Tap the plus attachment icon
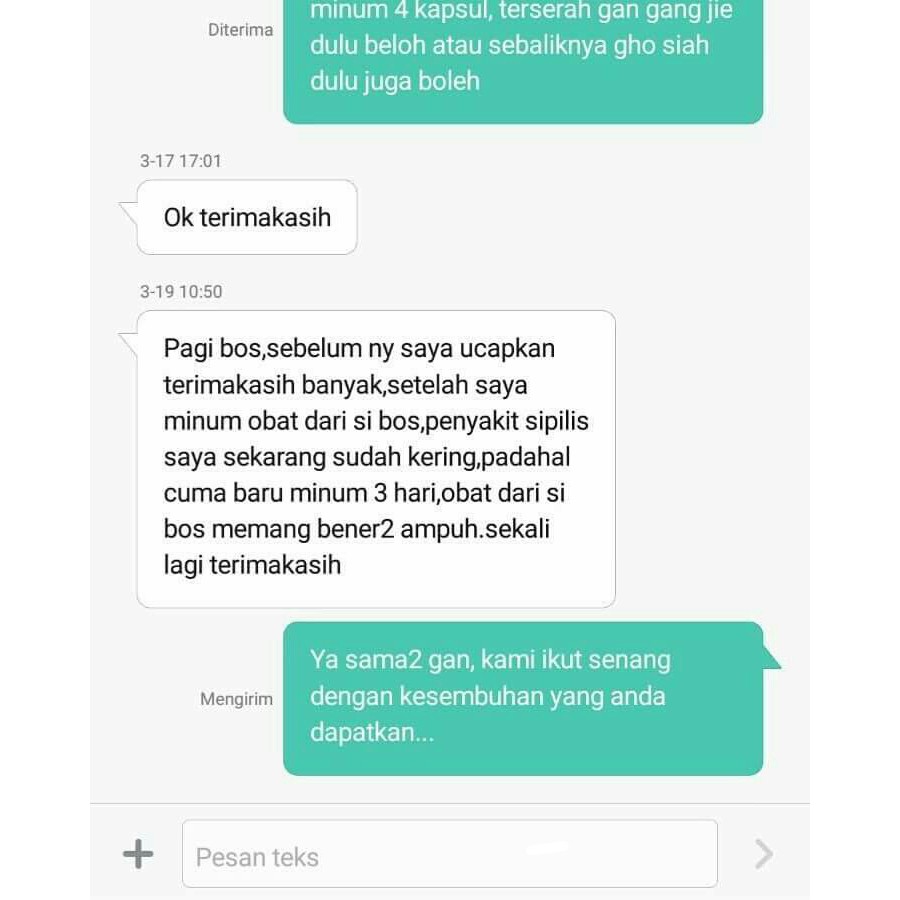Image resolution: width=900 pixels, height=900 pixels. point(138,854)
